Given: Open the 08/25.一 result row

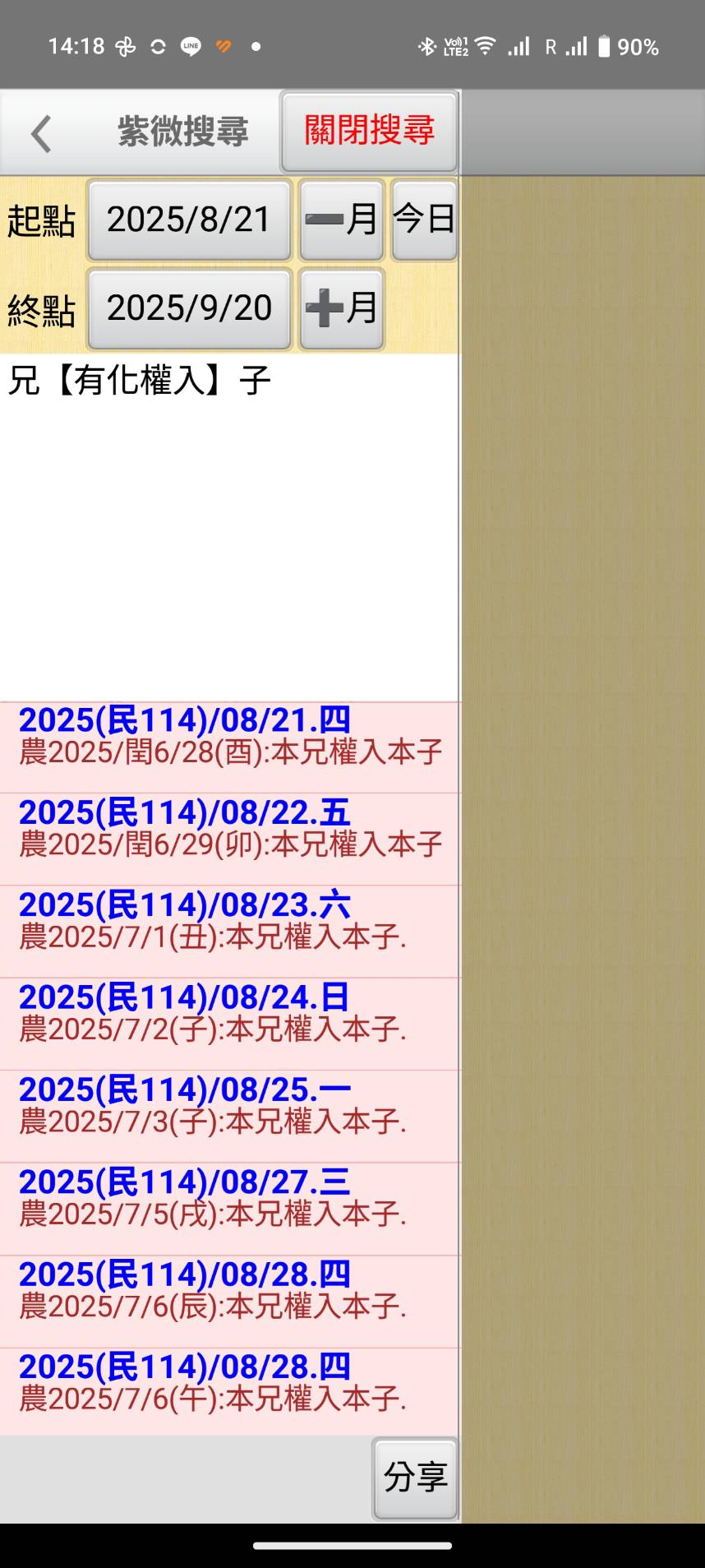Looking at the screenshot, I should pos(230,1117).
